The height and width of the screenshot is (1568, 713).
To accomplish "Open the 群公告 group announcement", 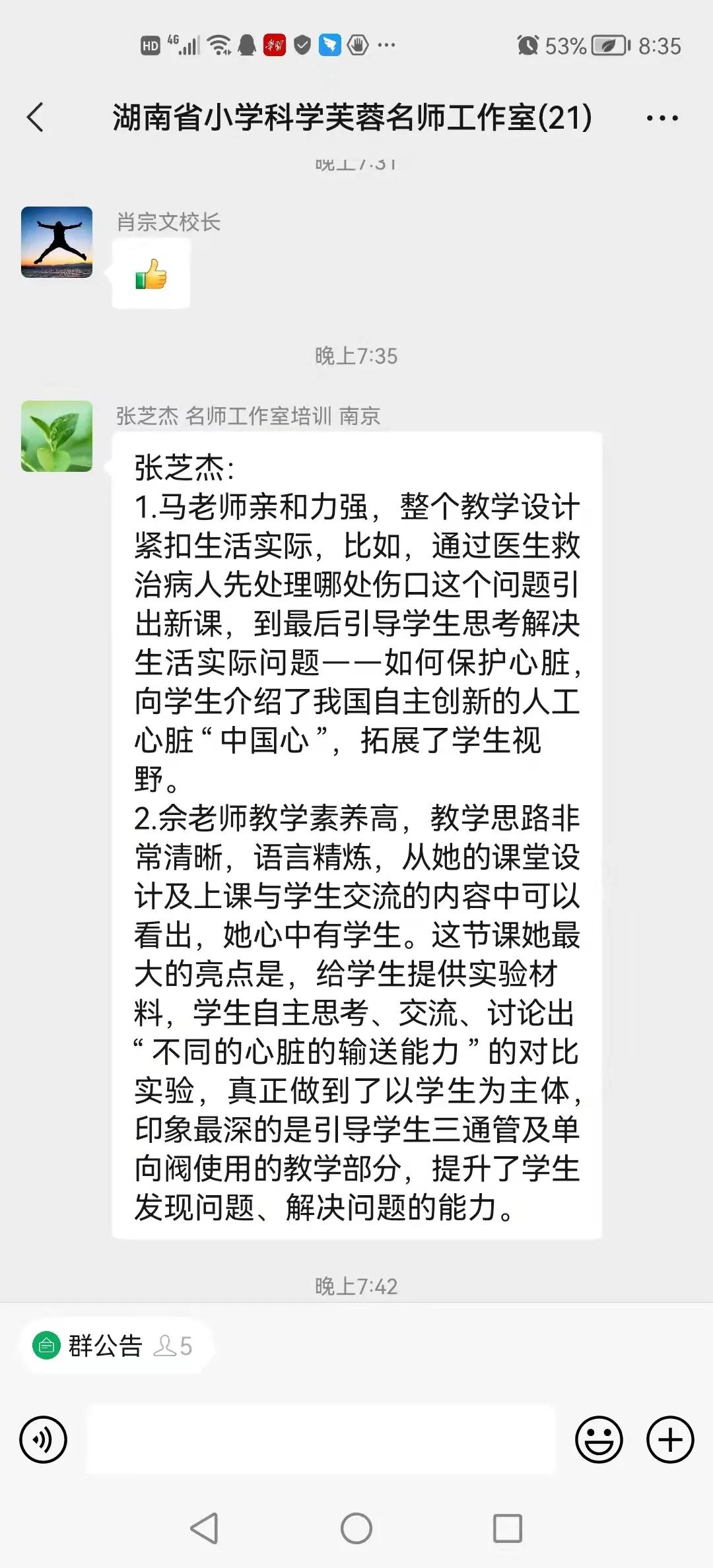I will tap(106, 1346).
